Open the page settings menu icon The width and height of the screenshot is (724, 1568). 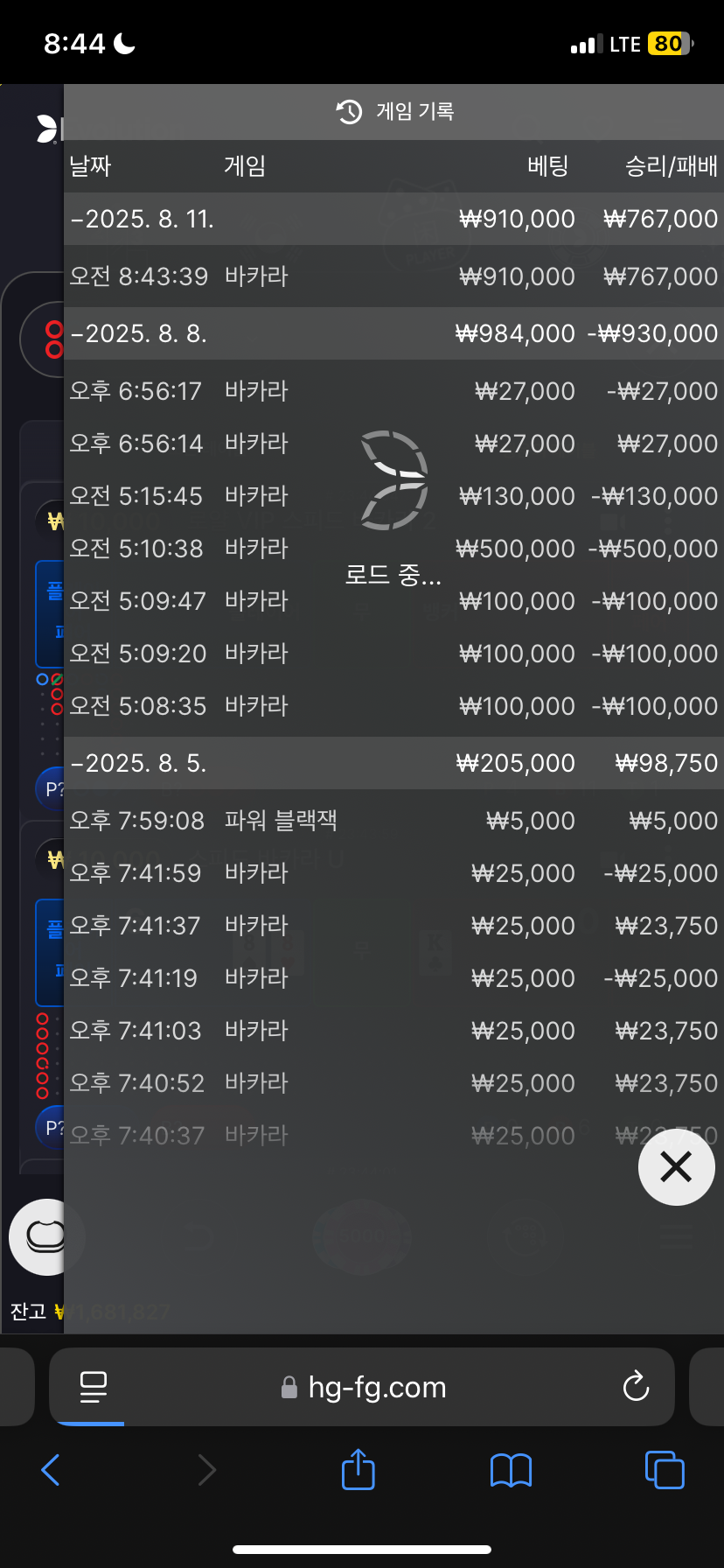click(x=93, y=1387)
